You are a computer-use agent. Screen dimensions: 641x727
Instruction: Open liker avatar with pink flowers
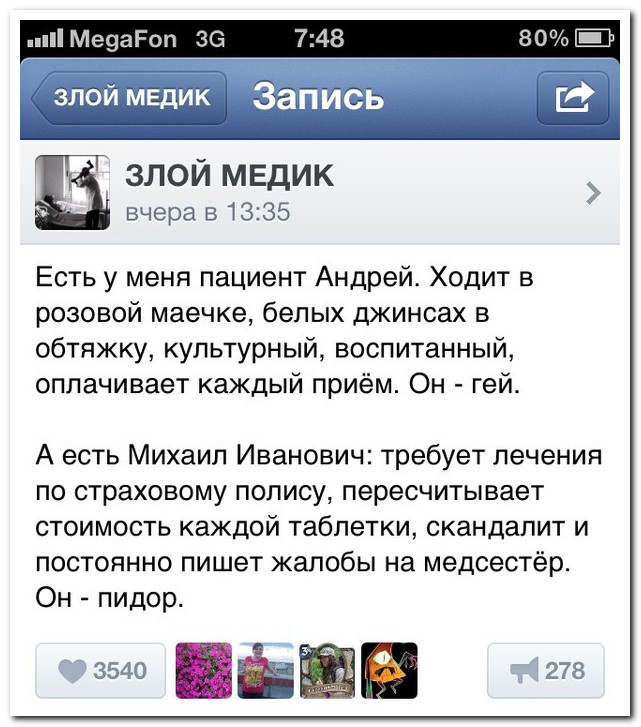point(204,670)
